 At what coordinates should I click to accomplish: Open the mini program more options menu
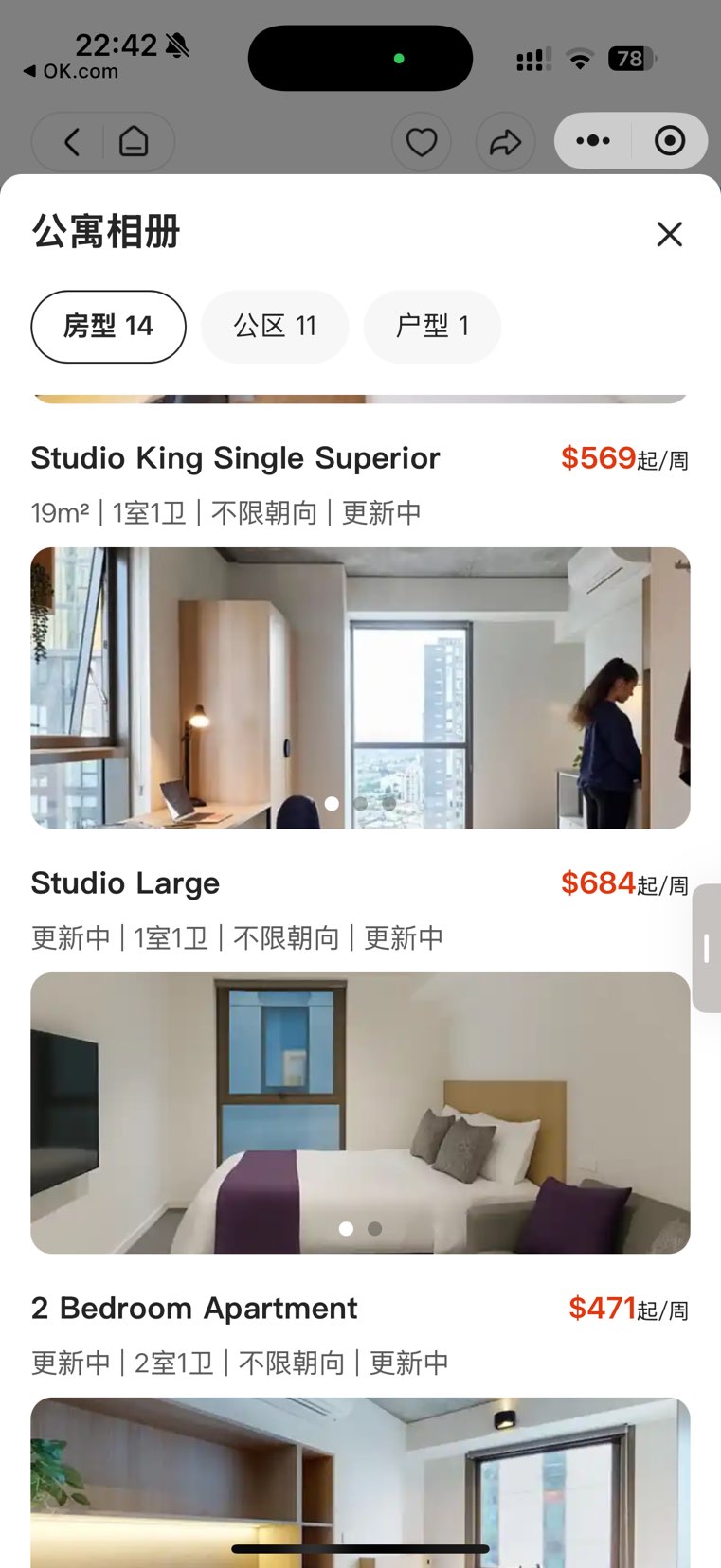point(593,141)
